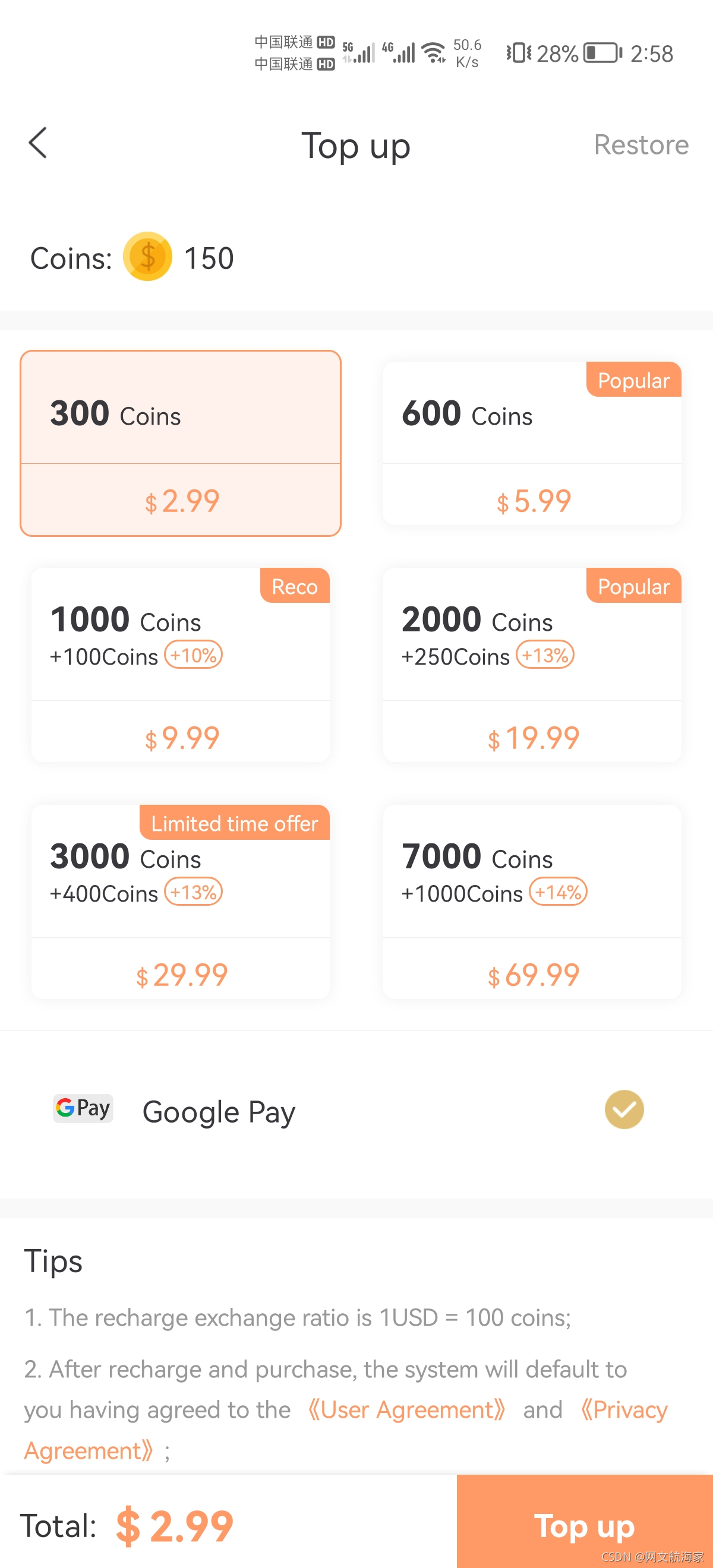This screenshot has height=1568, width=713.
Task: Tap the orange Top up button
Action: point(584,1525)
